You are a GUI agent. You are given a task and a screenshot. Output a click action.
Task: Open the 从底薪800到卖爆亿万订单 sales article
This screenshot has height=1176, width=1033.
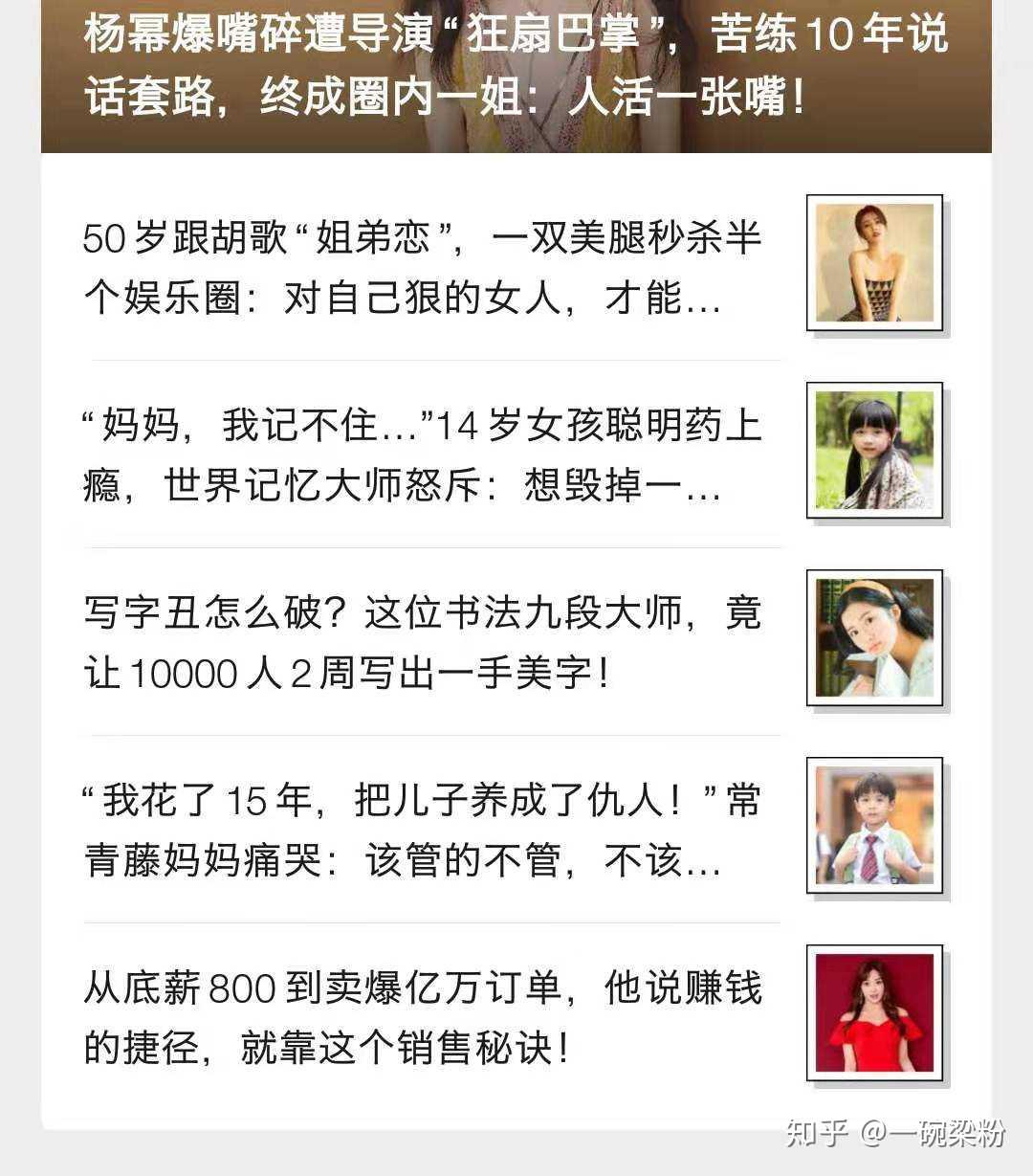tap(421, 1017)
